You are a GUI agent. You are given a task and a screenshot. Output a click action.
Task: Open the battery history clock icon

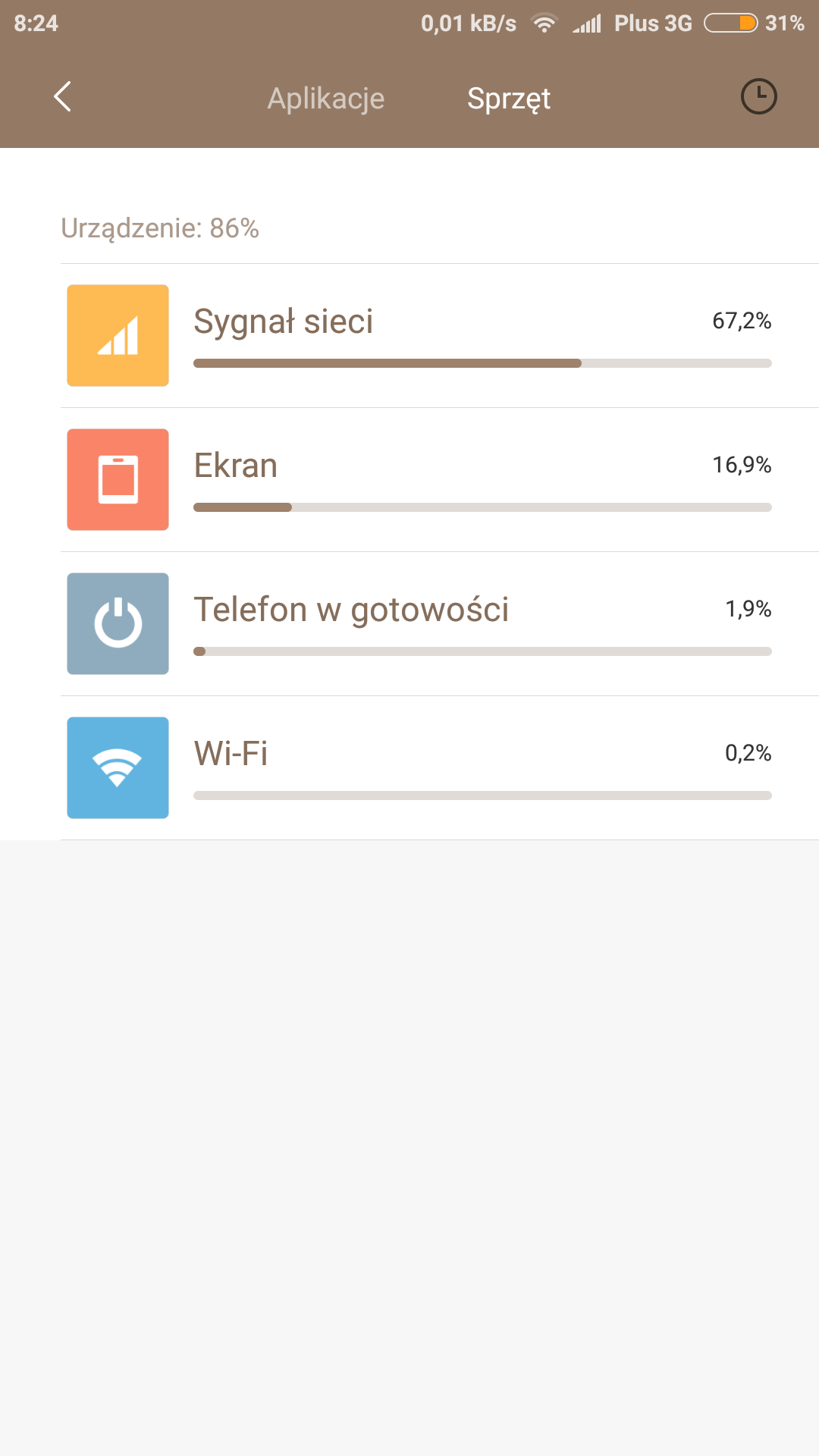coord(758,97)
